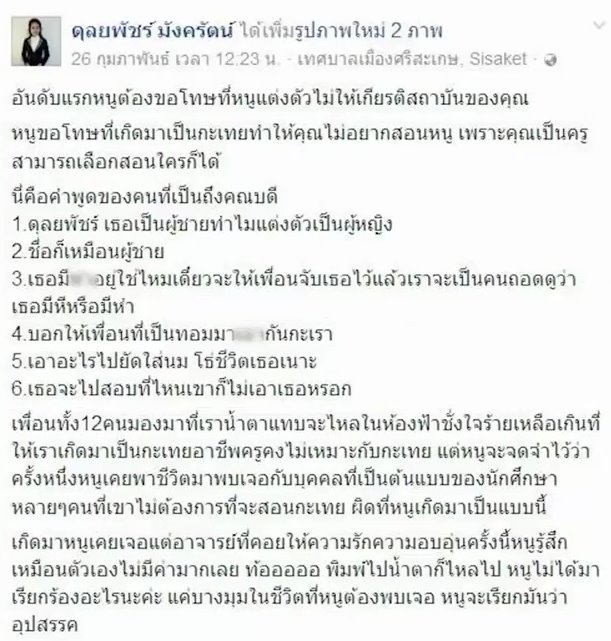This screenshot has width=611, height=641.
Task: Open the 26 กุมภาพันธ์ 12:23 timestamp link
Action: 174,59
